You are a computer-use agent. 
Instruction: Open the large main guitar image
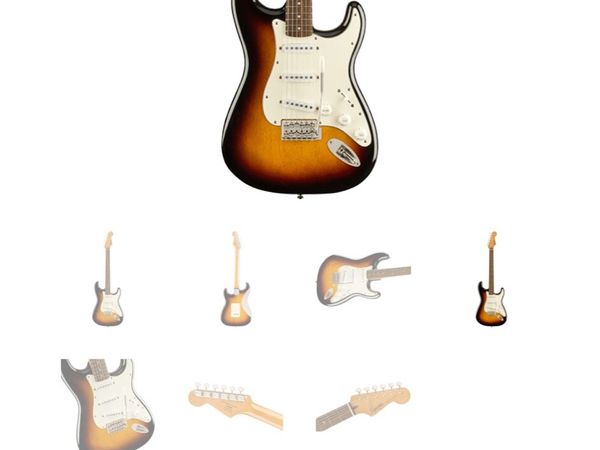tap(300, 95)
